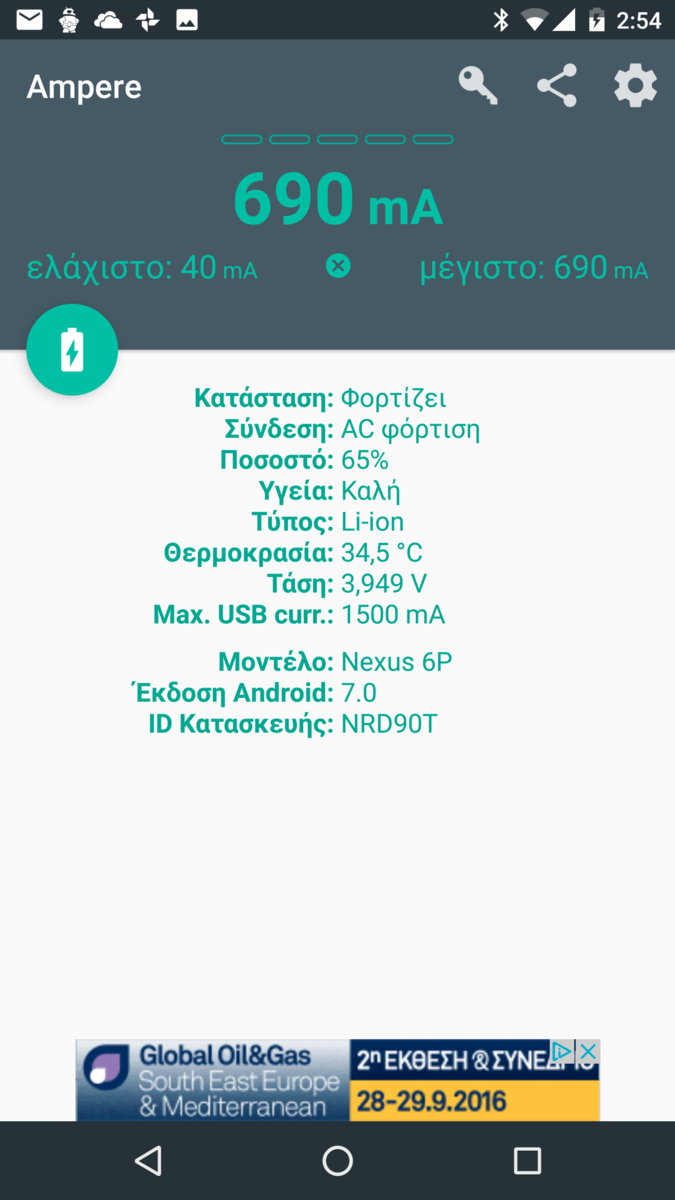
Task: Share the current battery readings
Action: pos(557,86)
